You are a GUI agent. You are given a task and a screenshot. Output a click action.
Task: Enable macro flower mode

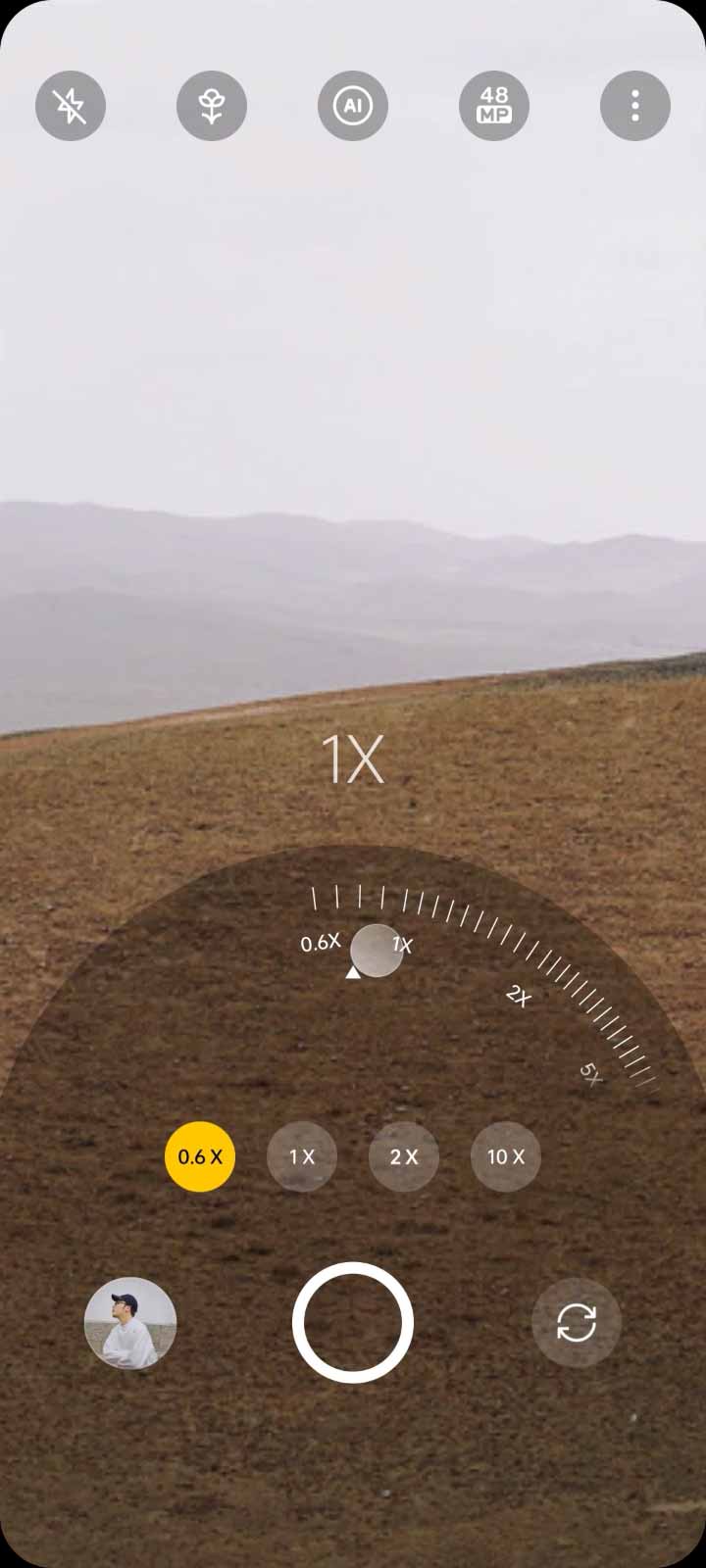click(212, 106)
